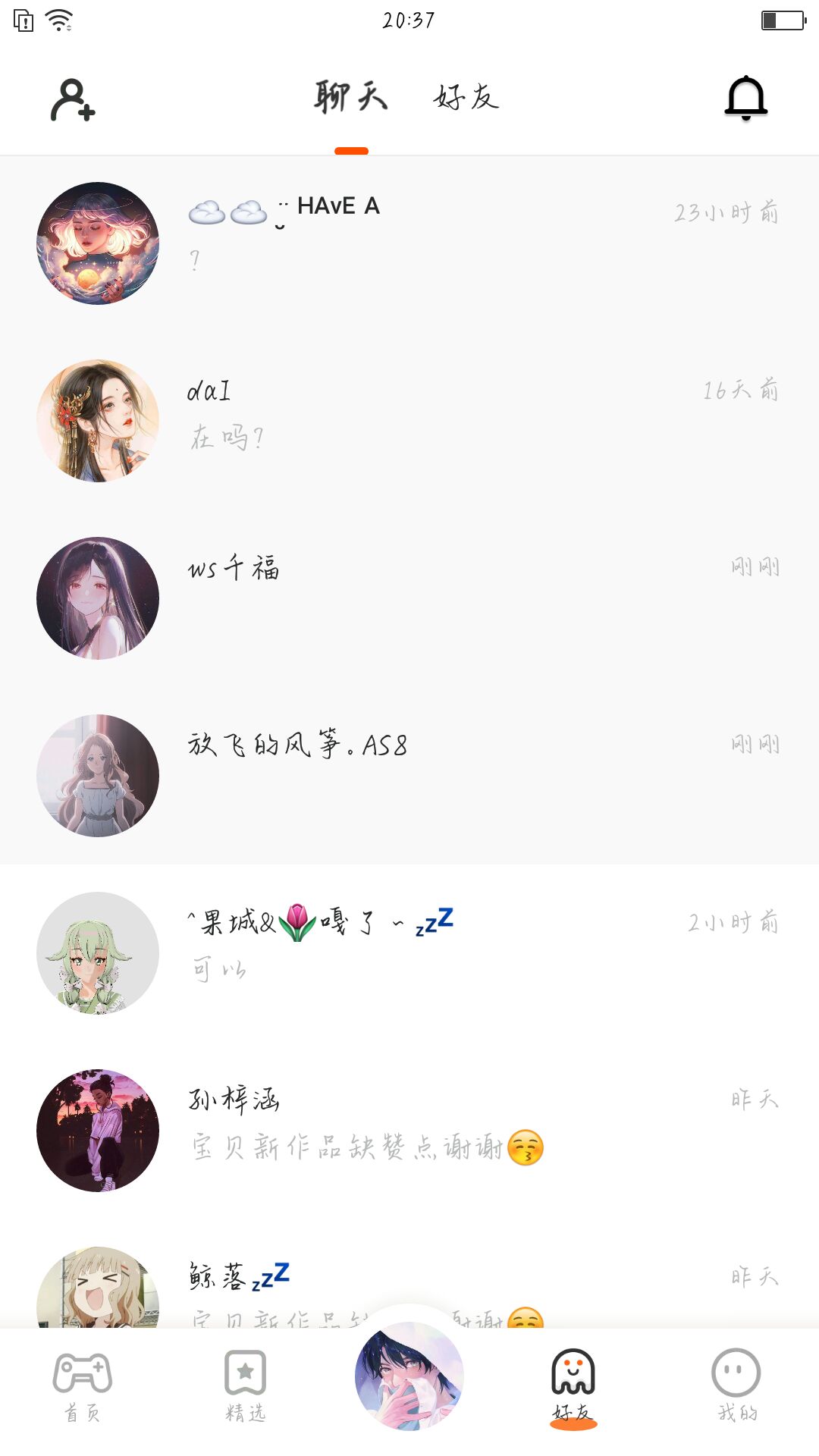The width and height of the screenshot is (819, 1456).
Task: Open the chat with 放飞的风筝.AS8
Action: coord(409,775)
